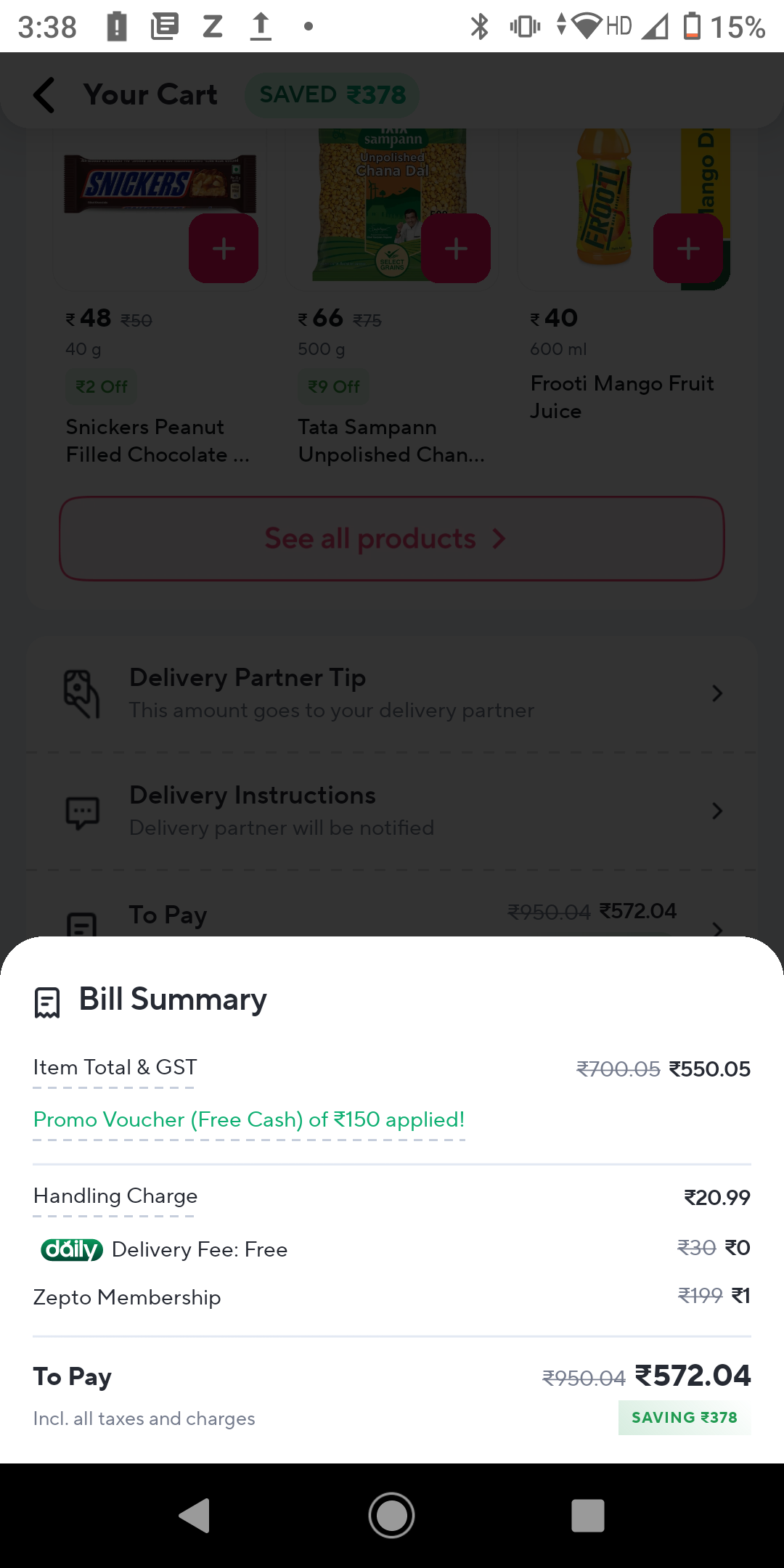Tap the system home button

coord(392,1516)
